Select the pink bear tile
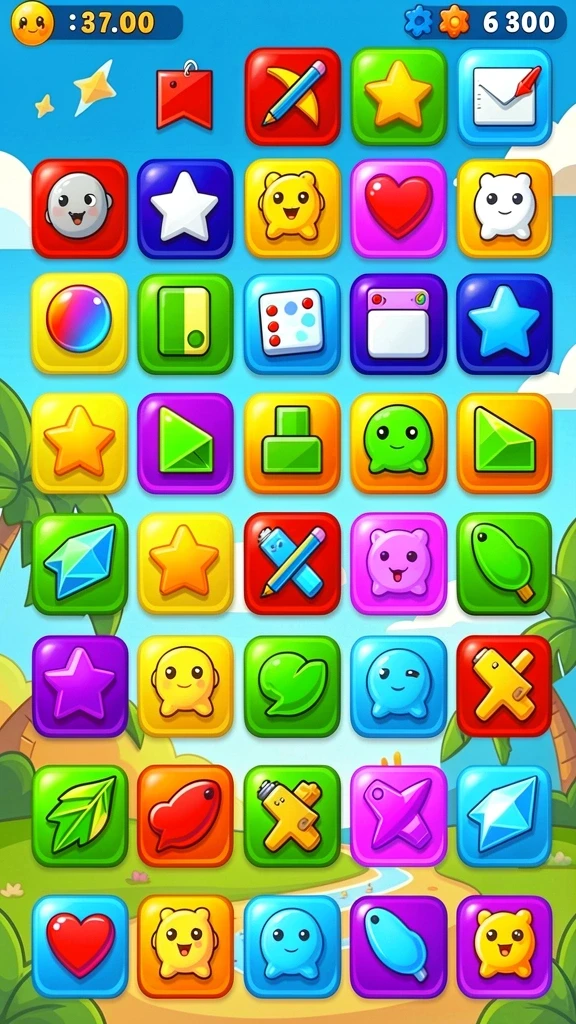The width and height of the screenshot is (576, 1024). click(398, 563)
